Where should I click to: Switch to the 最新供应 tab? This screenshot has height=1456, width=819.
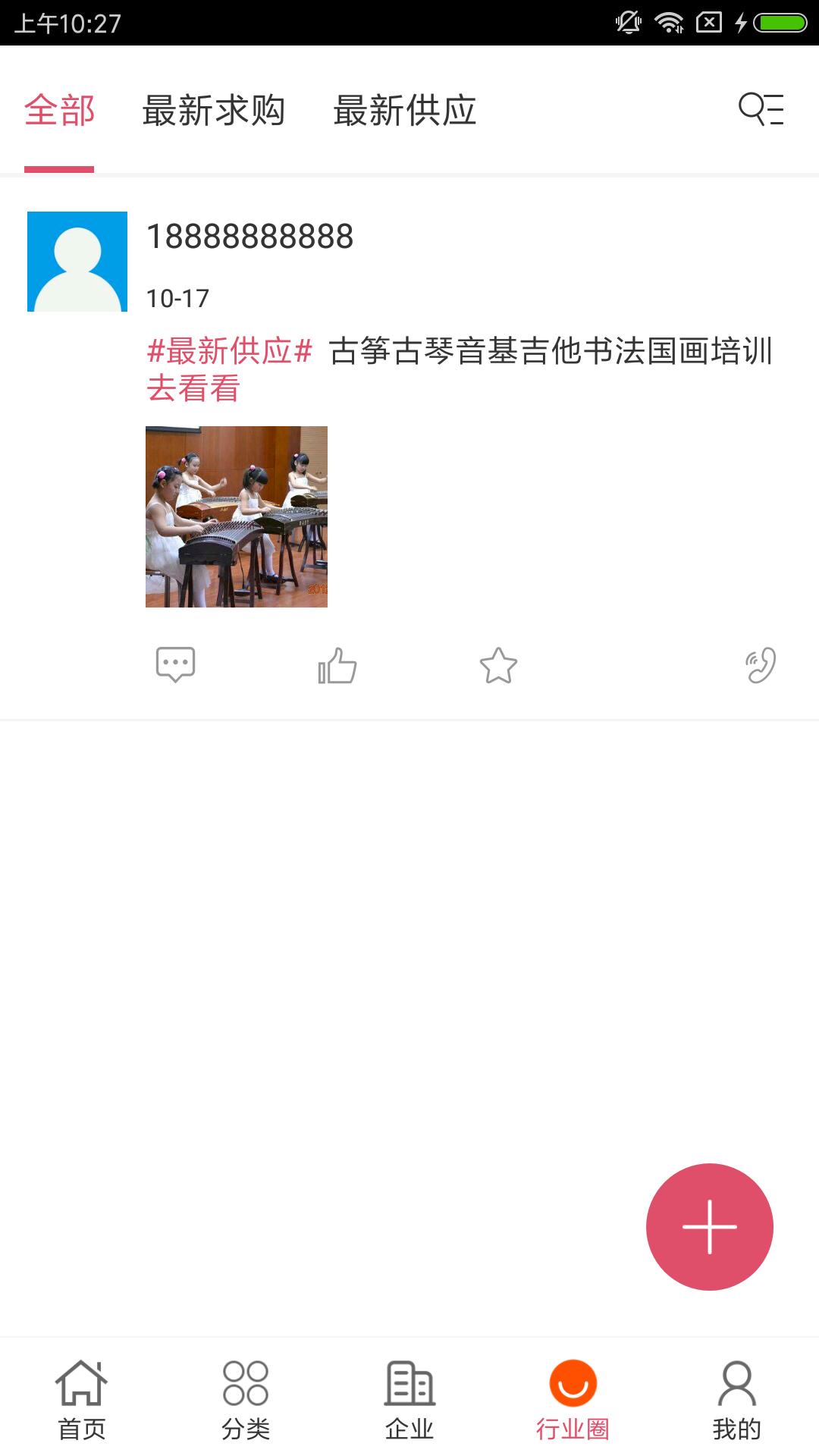(405, 111)
